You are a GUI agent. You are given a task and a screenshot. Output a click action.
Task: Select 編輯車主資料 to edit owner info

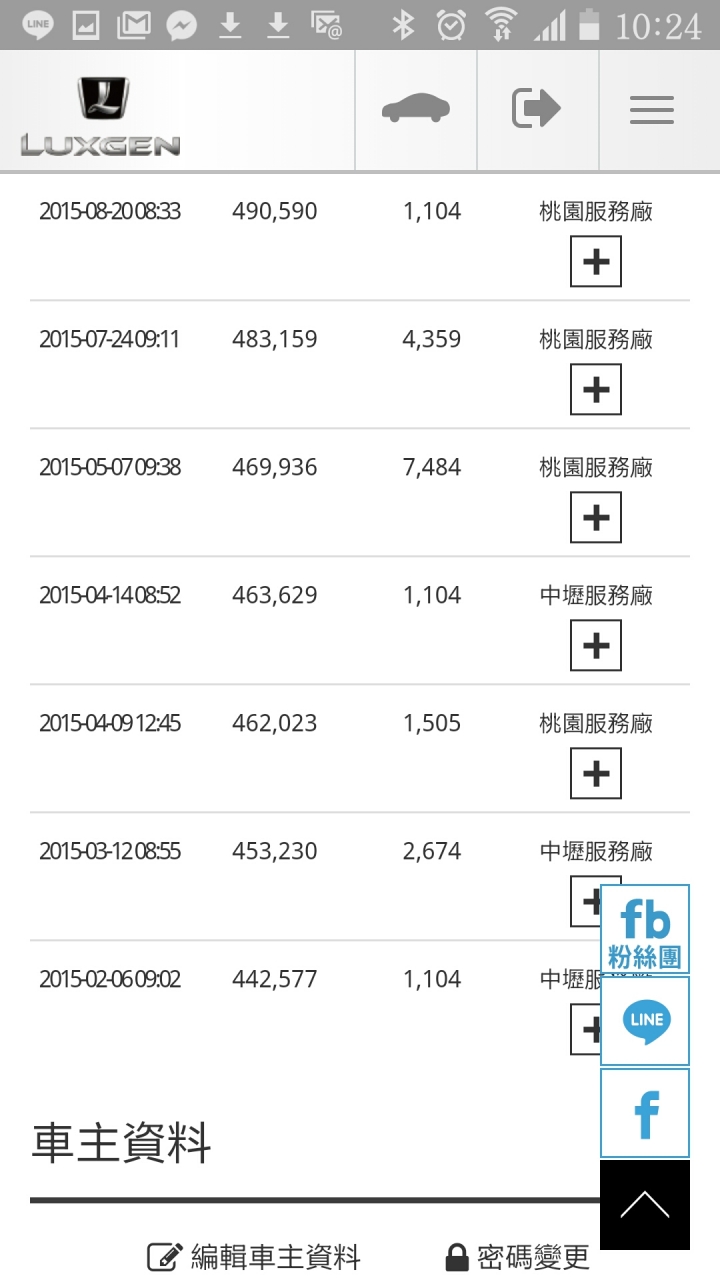pyautogui.click(x=254, y=1257)
